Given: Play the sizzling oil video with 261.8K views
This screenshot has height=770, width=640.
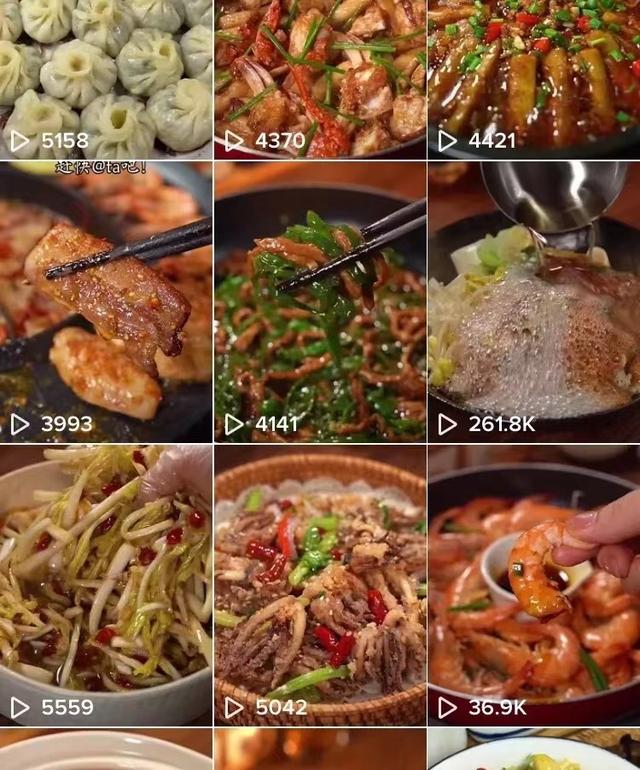Looking at the screenshot, I should 534,300.
